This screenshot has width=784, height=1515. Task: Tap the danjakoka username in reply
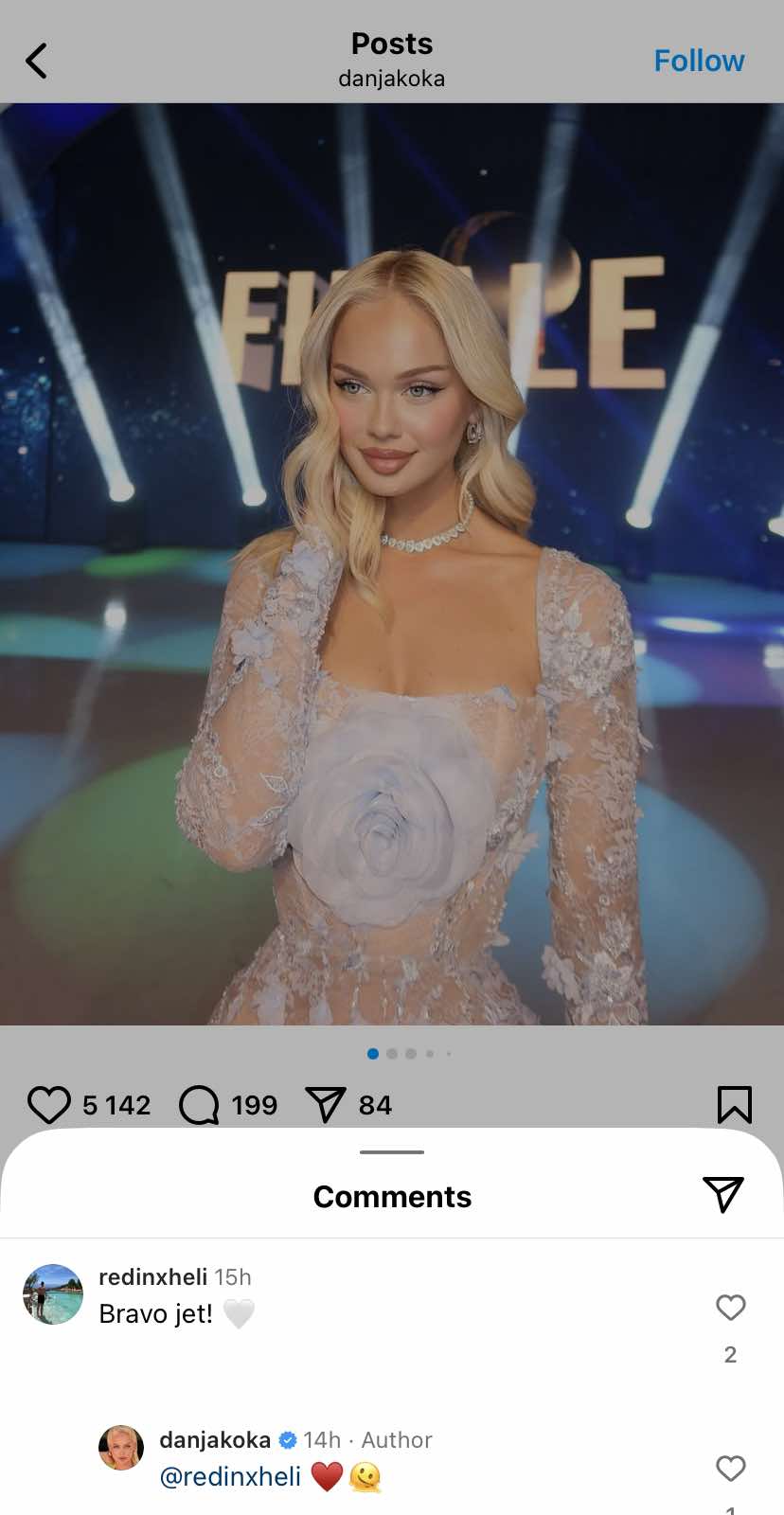(215, 1440)
